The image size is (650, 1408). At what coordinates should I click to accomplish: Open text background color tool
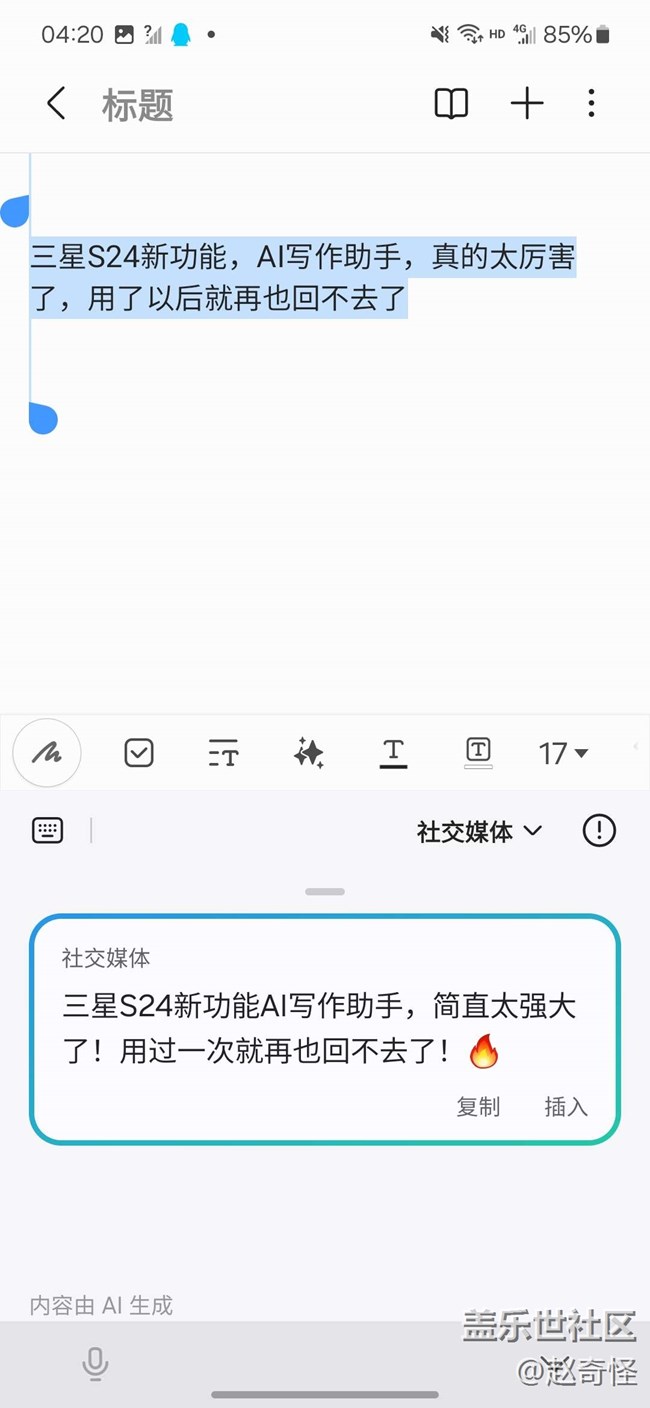478,753
